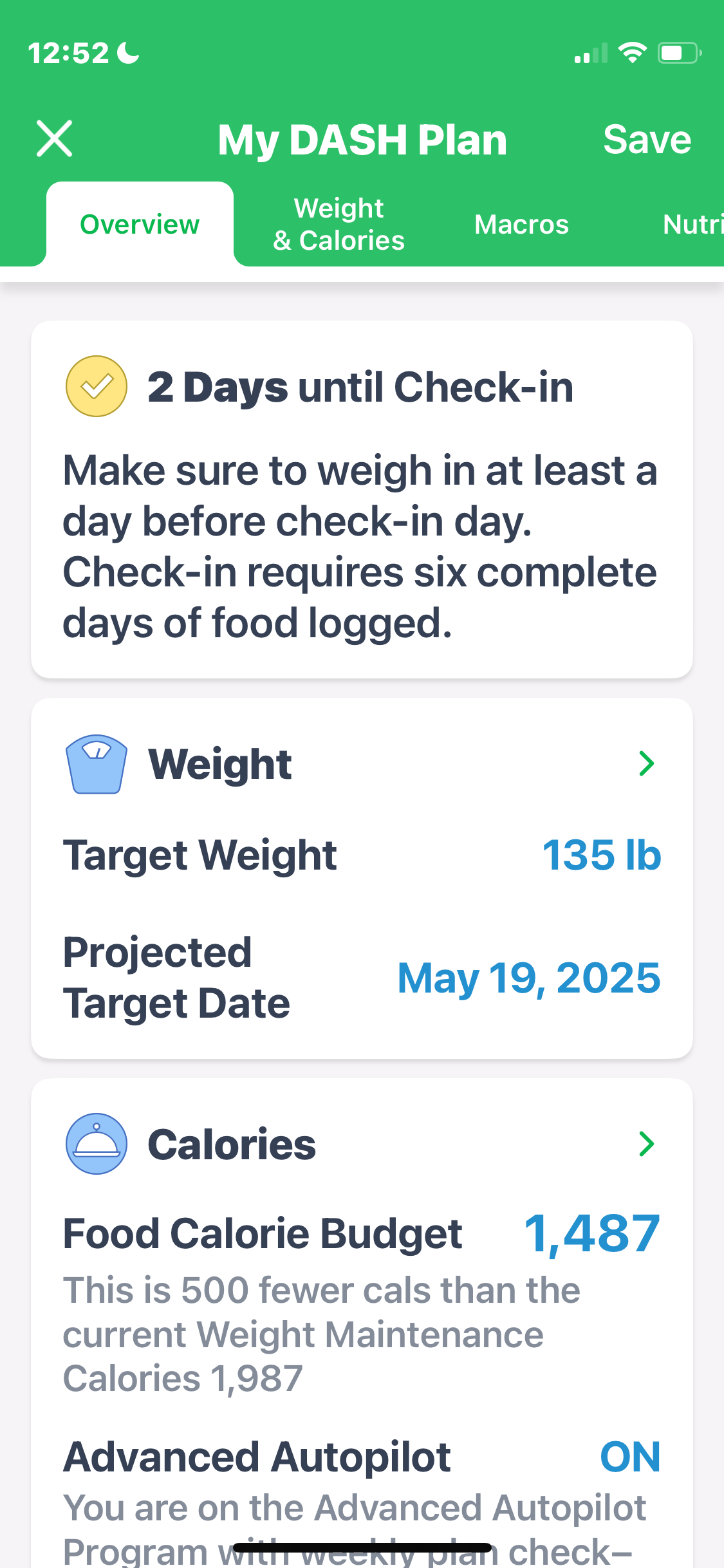Switch to the Weight & Calories tab

point(339,225)
